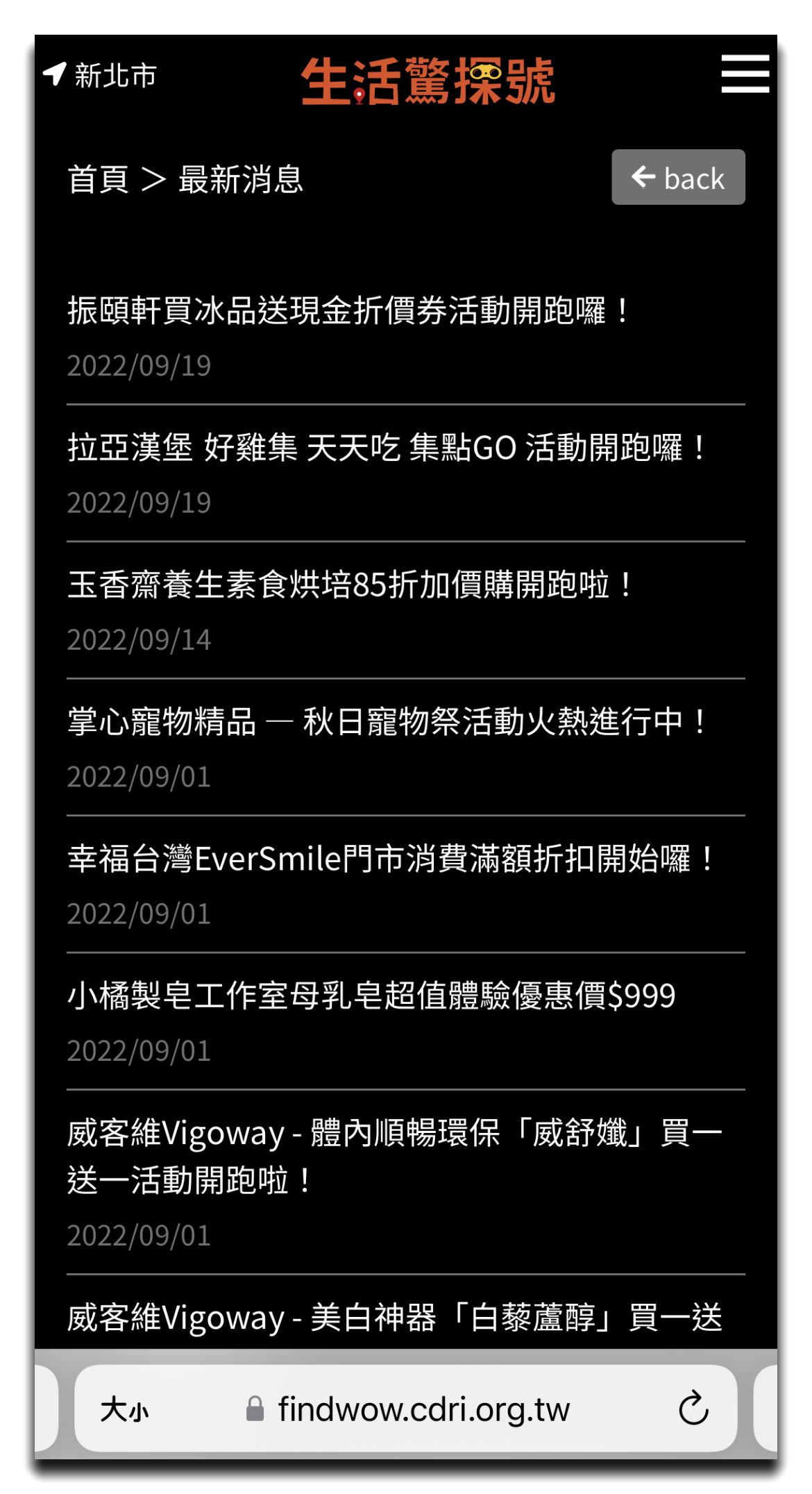The image size is (812, 1494).
Task: Open the 幸福台灣EverSmile news item
Action: pyautogui.click(x=390, y=859)
